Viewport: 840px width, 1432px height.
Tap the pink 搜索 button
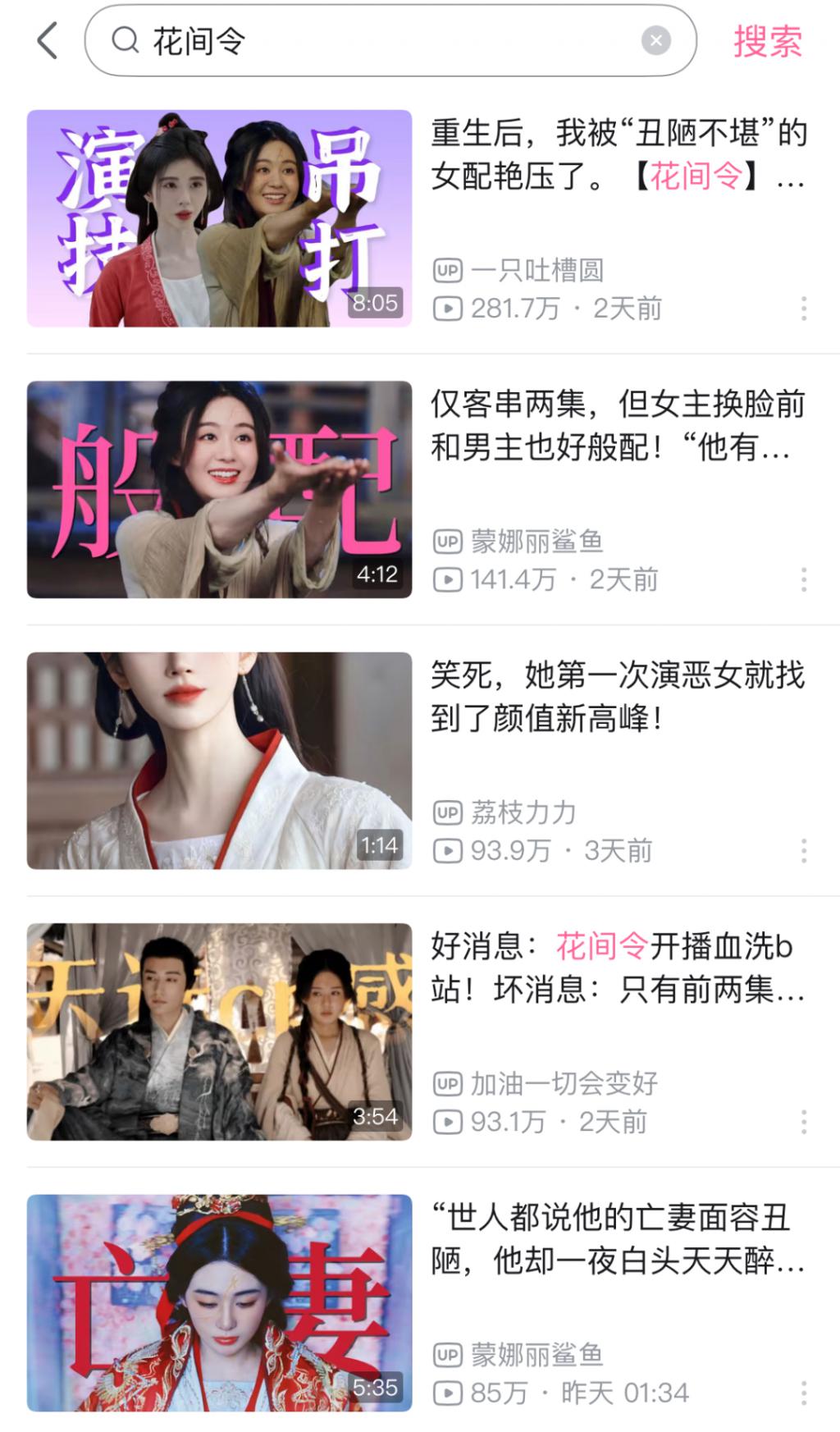point(767,41)
